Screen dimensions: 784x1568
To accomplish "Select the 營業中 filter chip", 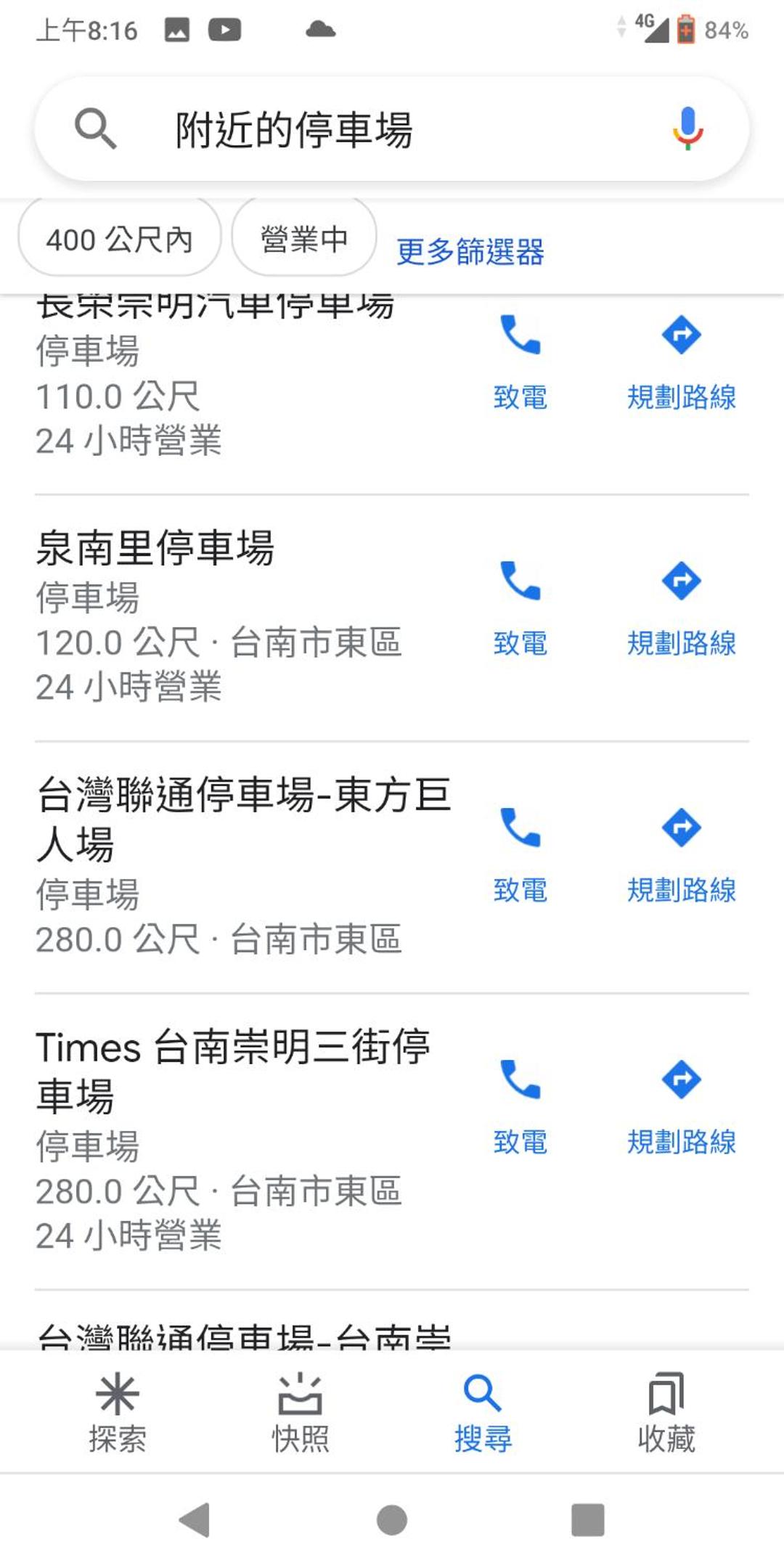I will point(304,238).
